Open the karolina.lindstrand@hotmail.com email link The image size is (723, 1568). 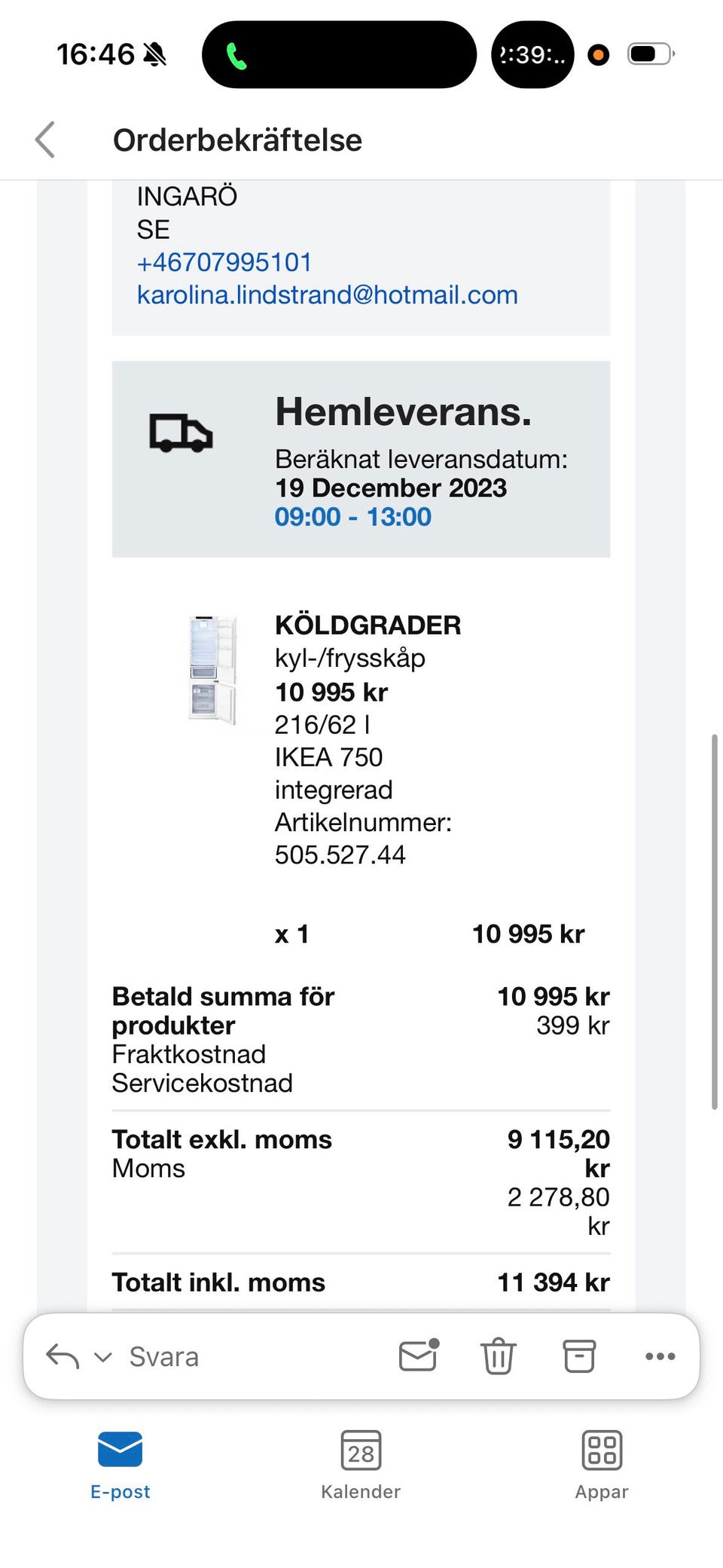327,295
